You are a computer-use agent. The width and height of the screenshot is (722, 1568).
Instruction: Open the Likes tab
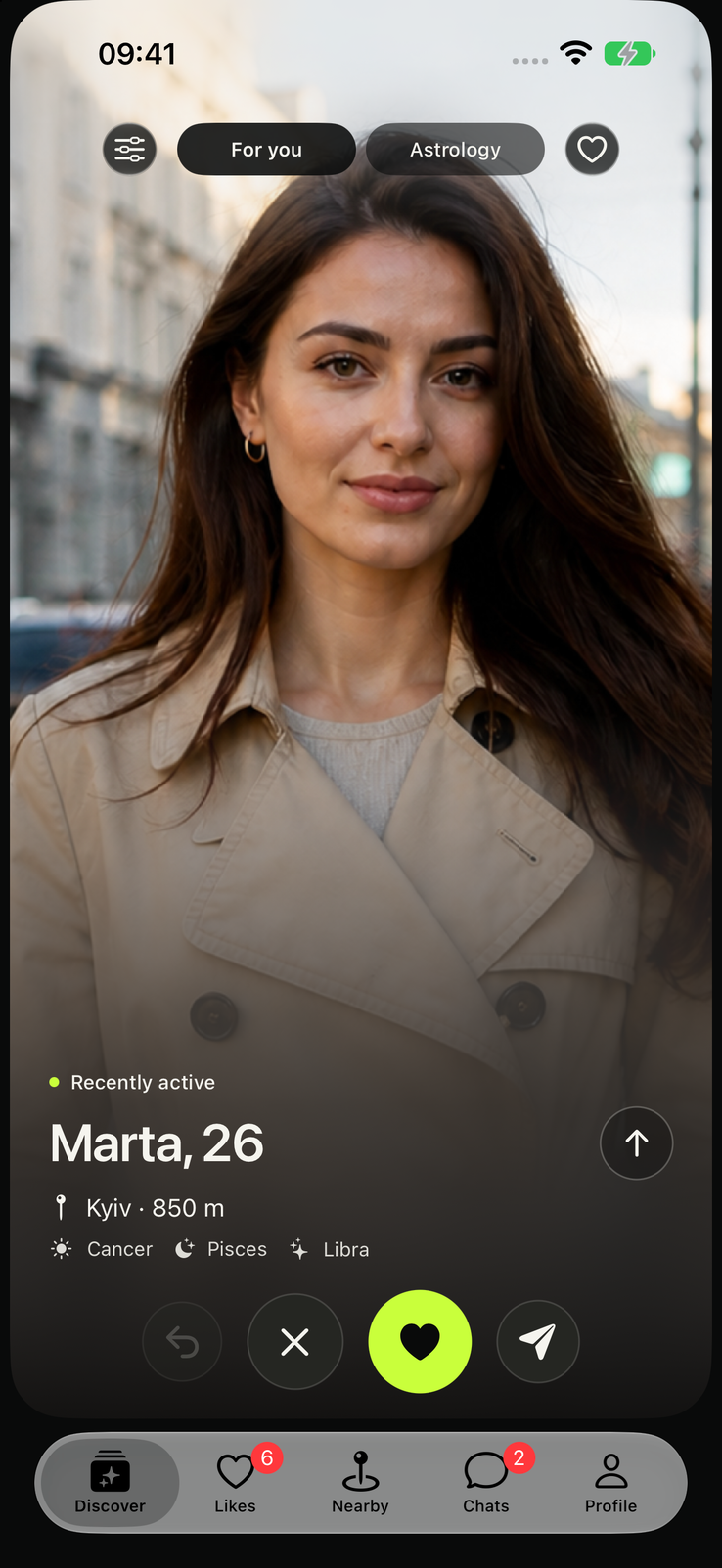(236, 1482)
